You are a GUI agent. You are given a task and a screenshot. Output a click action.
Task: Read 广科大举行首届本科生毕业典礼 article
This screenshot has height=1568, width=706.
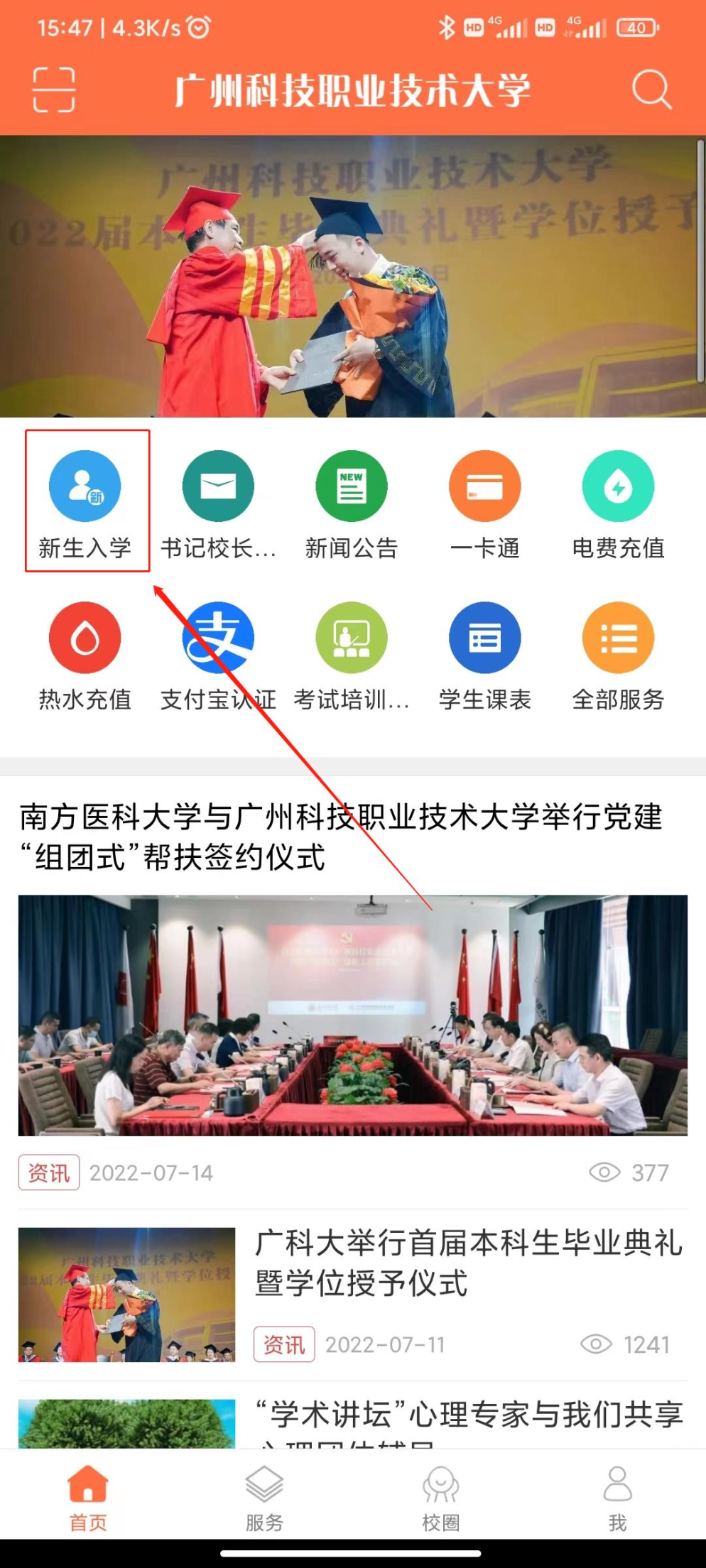[x=467, y=1263]
